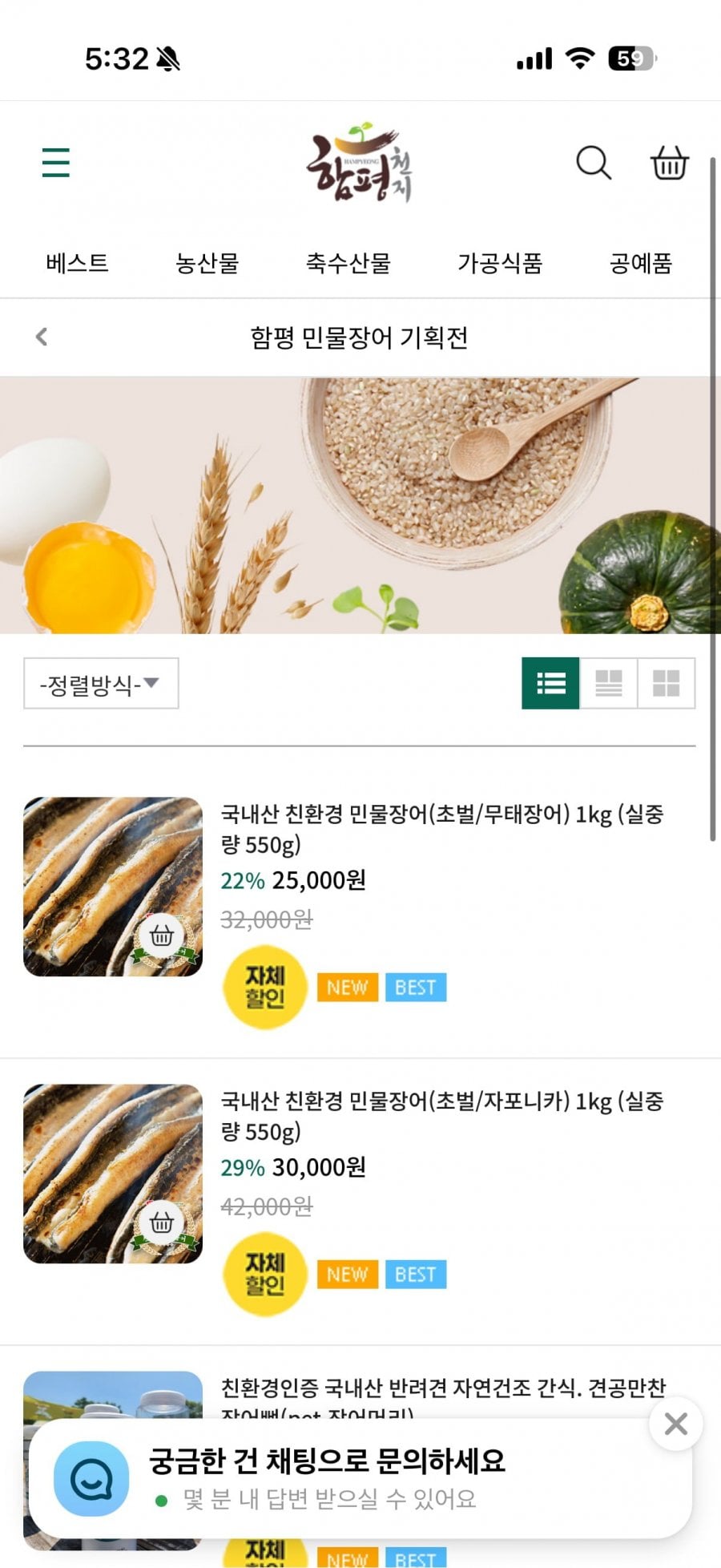Screen dimensions: 721x1568
Task: Add the 자포니카 eel to cart
Action: pos(162,1222)
